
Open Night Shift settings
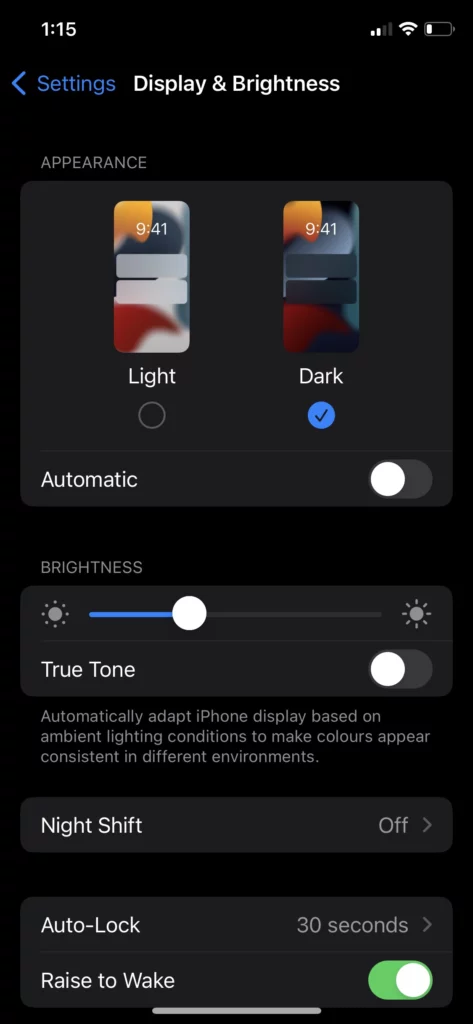pos(236,825)
